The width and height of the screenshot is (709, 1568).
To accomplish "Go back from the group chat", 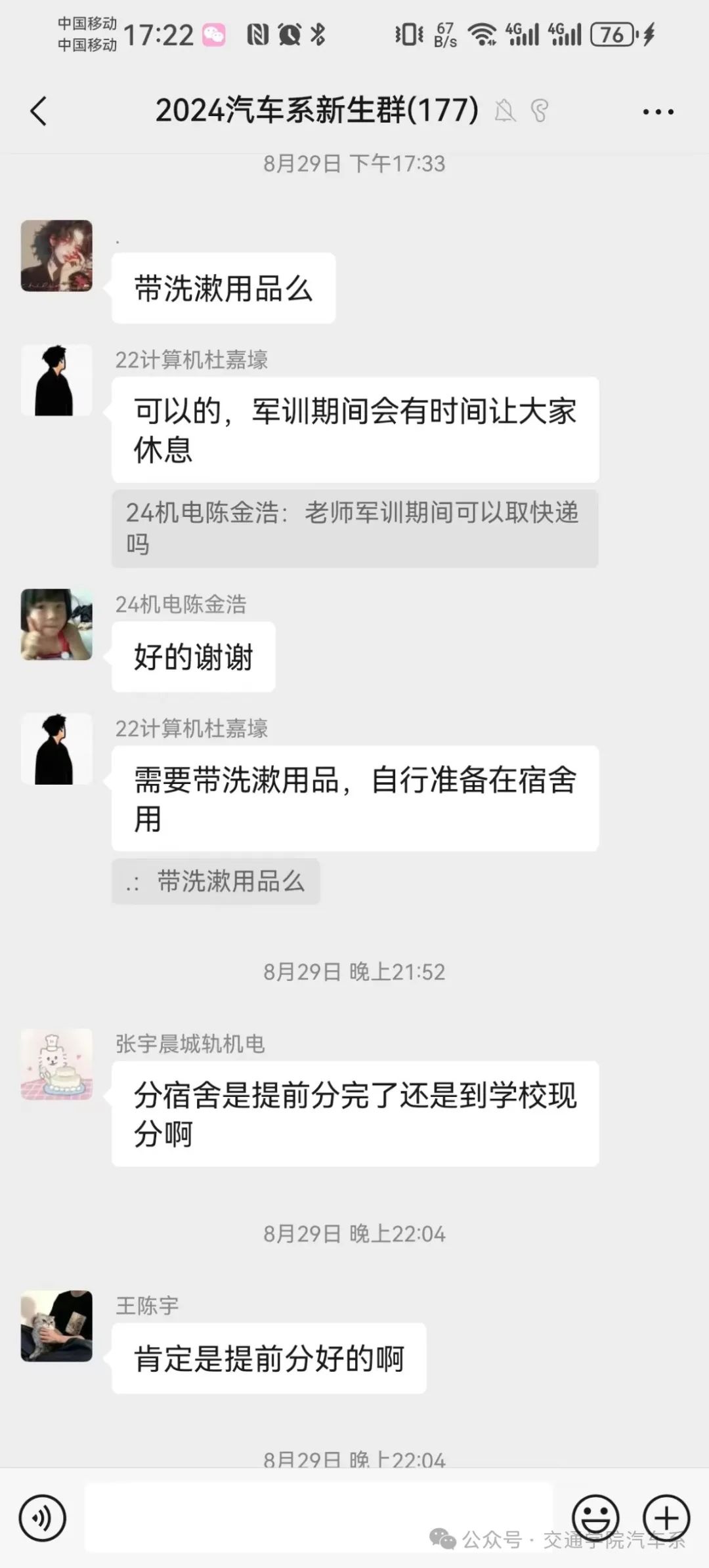I will click(39, 111).
